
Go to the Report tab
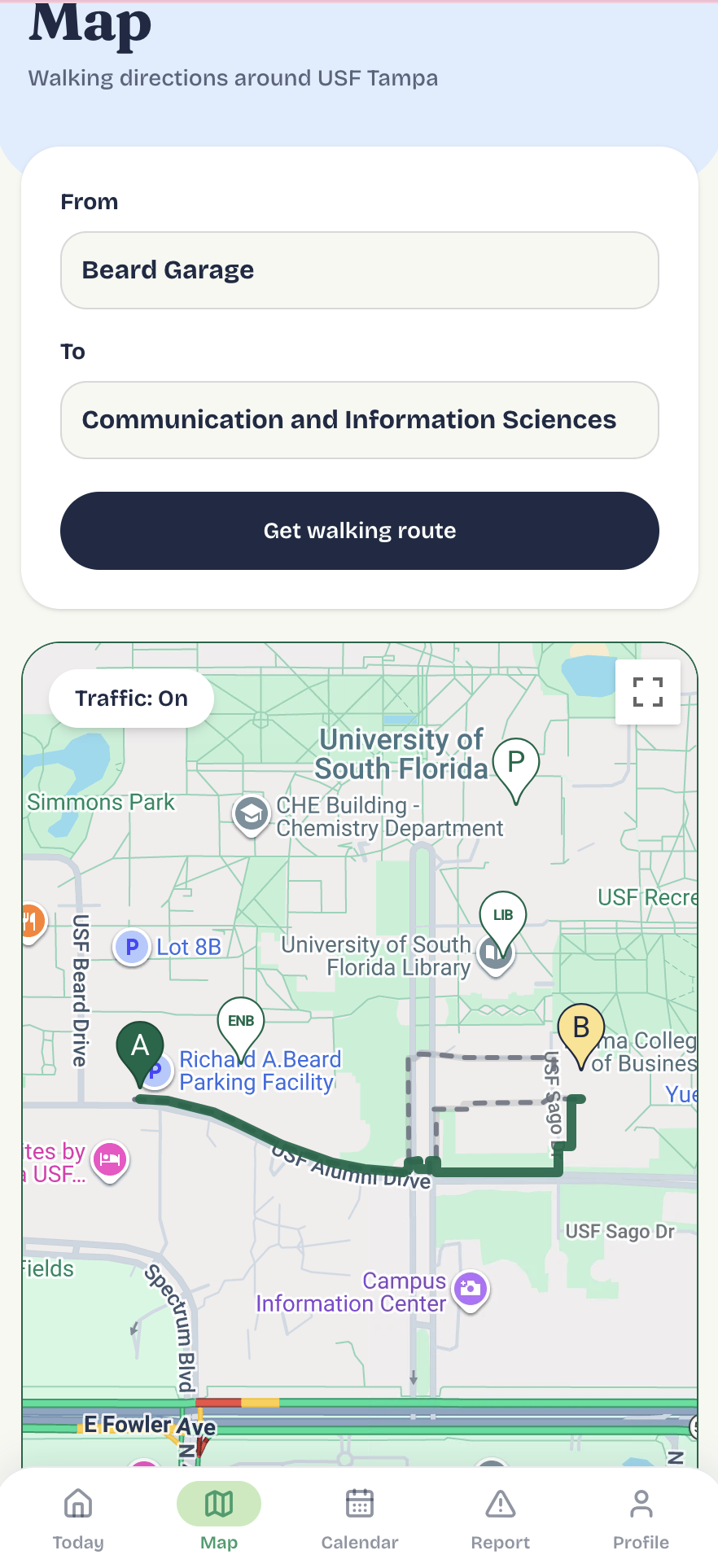click(x=501, y=1519)
